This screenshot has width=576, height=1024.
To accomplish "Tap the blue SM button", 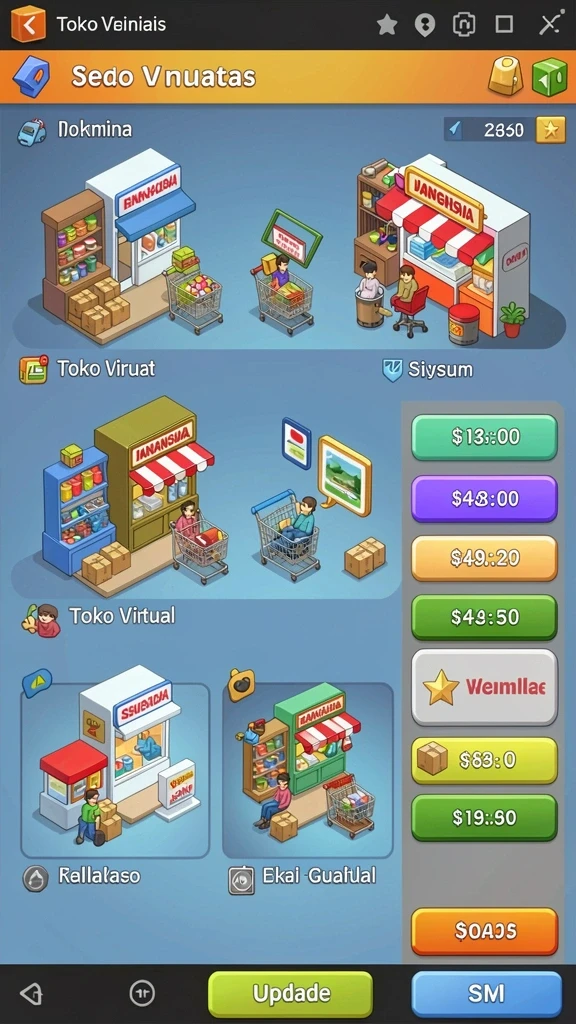I will click(487, 994).
